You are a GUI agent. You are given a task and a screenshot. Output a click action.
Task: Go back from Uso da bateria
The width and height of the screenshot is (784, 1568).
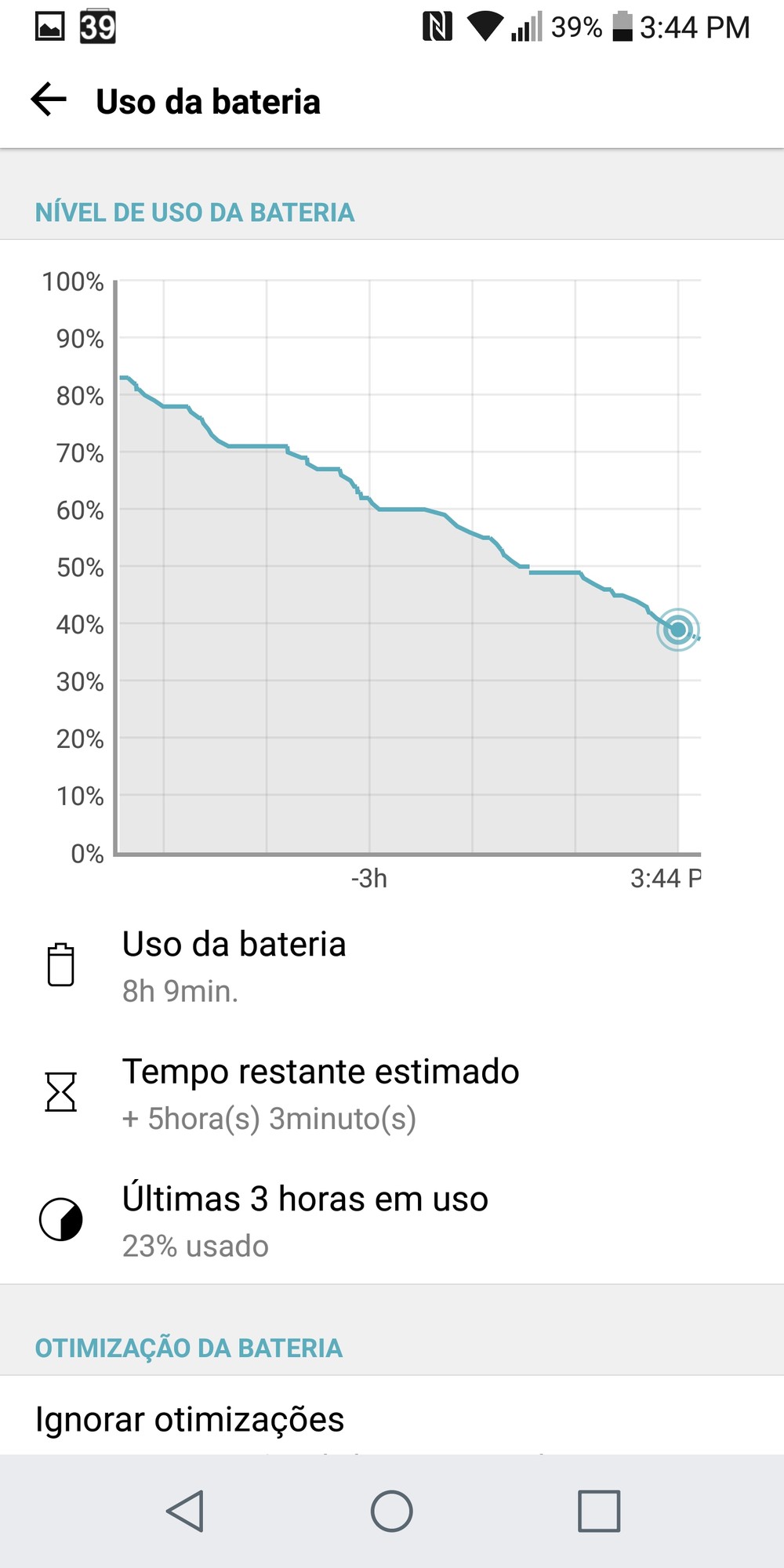(x=49, y=100)
